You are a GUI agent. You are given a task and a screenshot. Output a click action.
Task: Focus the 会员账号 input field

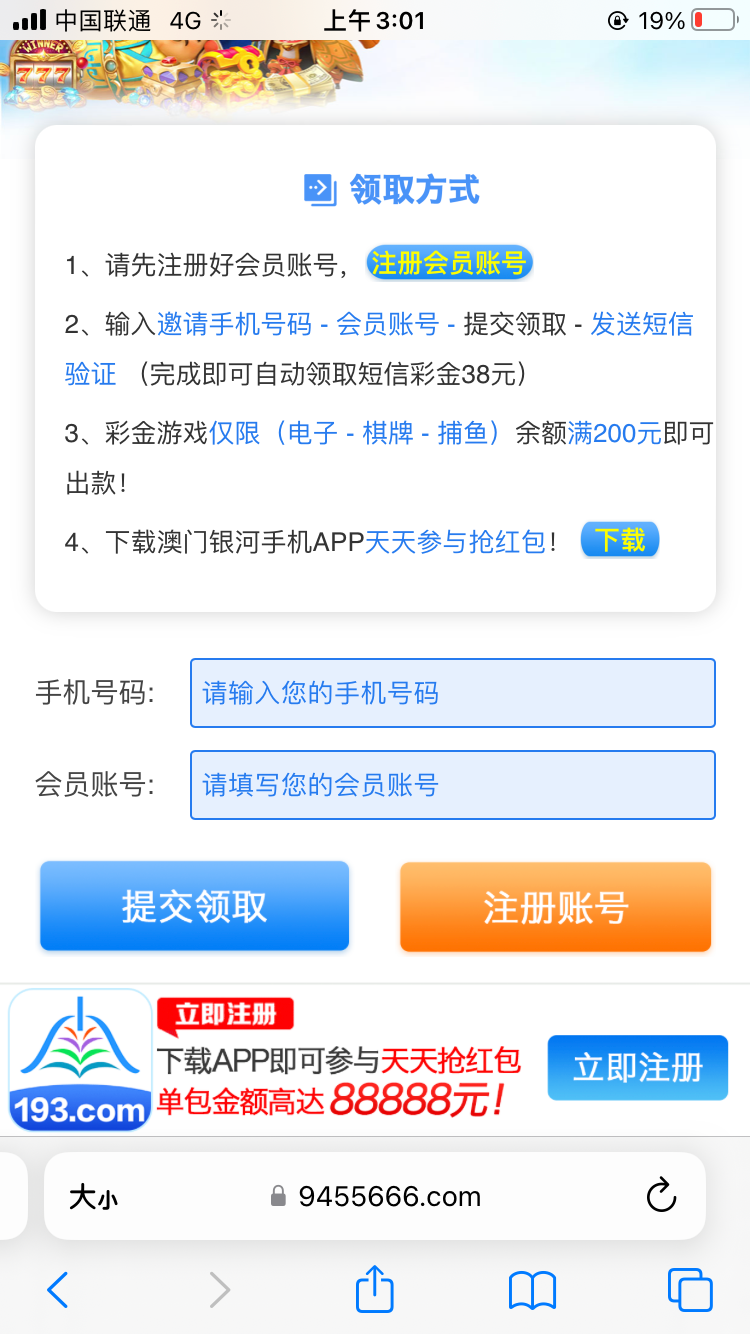(452, 785)
